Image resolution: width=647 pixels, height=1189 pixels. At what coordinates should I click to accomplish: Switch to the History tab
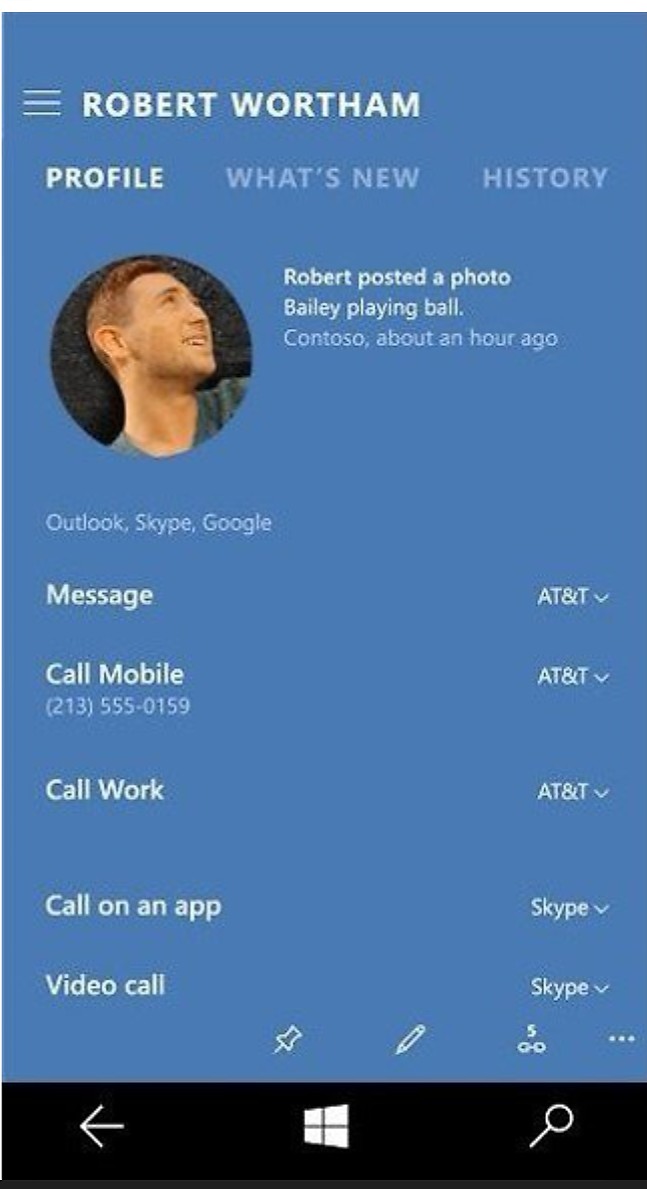pyautogui.click(x=545, y=177)
